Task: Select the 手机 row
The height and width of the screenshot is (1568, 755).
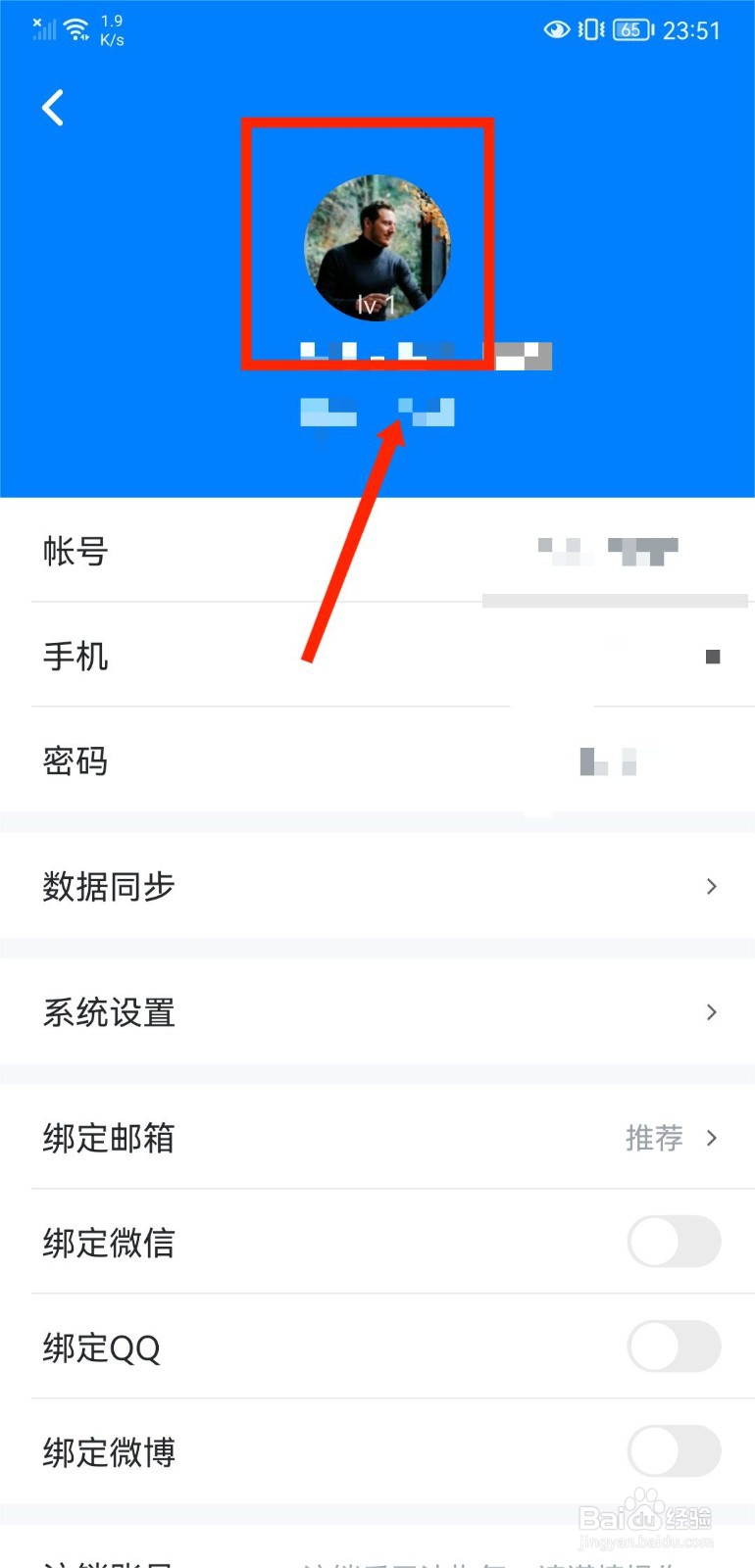Action: click(x=75, y=657)
